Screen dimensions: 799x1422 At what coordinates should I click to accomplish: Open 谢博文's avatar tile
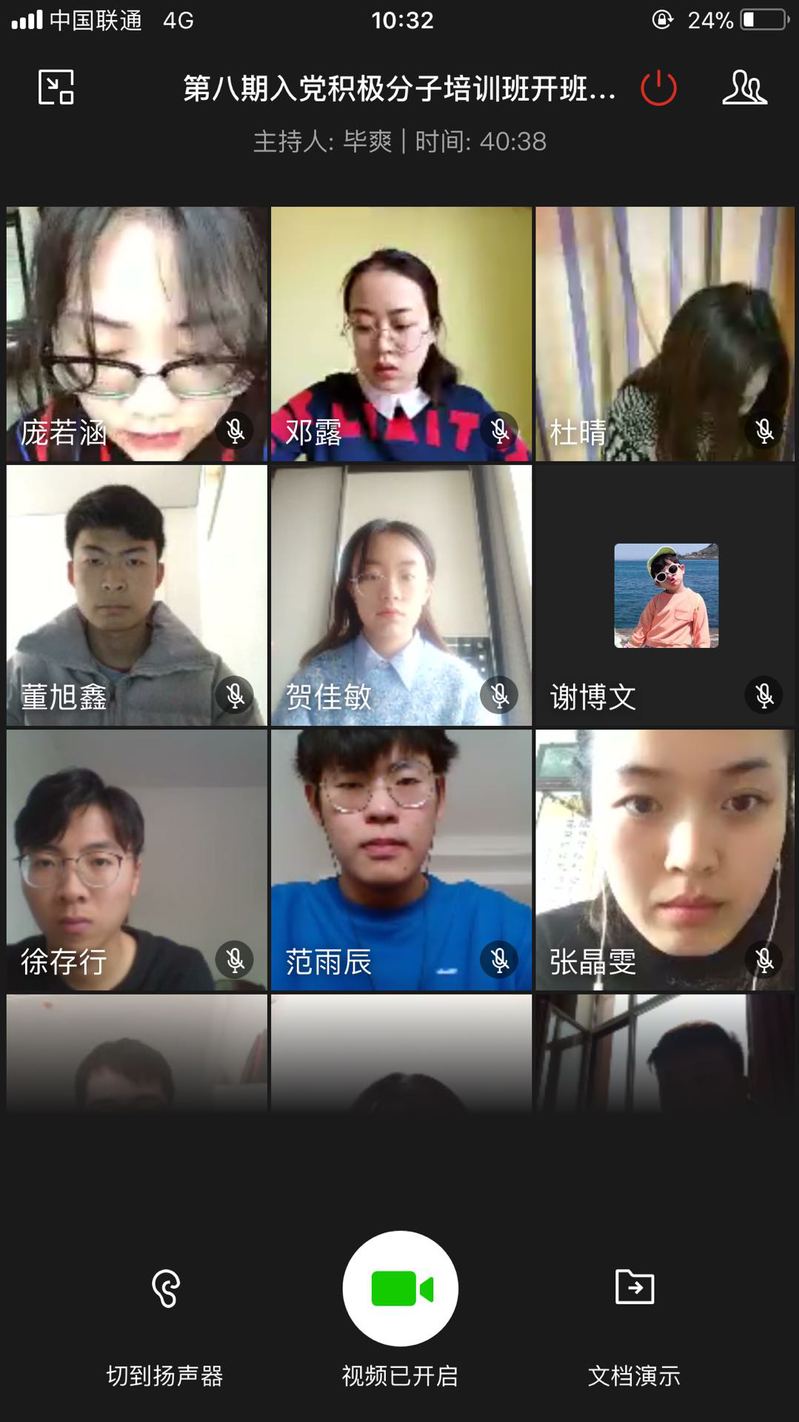[665, 596]
